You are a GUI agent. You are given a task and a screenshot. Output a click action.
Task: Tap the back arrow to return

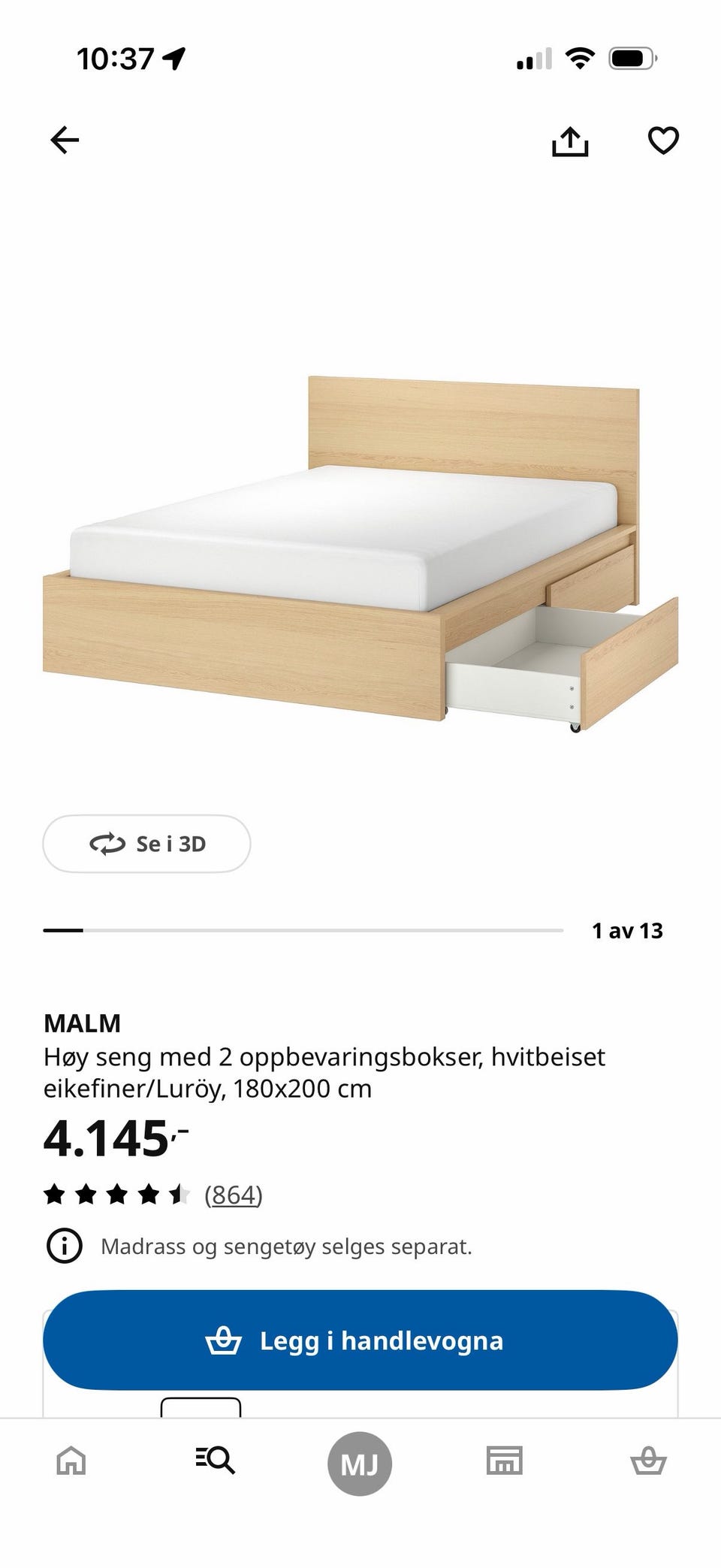pos(65,139)
